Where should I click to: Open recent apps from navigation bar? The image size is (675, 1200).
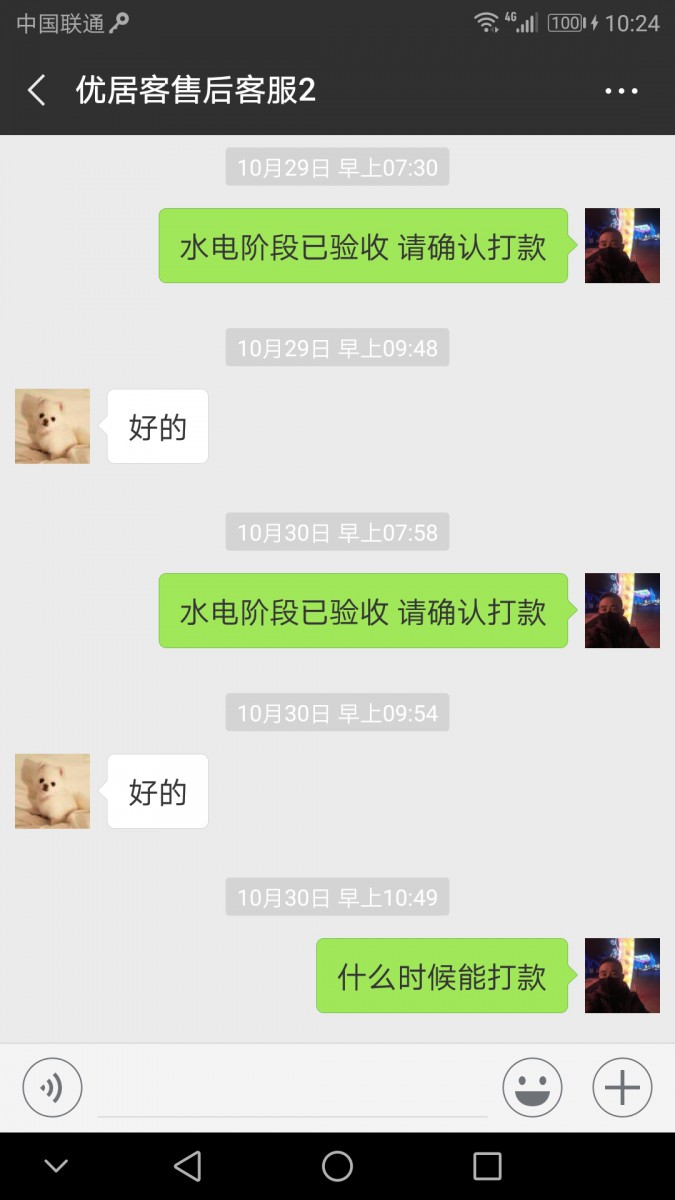(x=487, y=1166)
